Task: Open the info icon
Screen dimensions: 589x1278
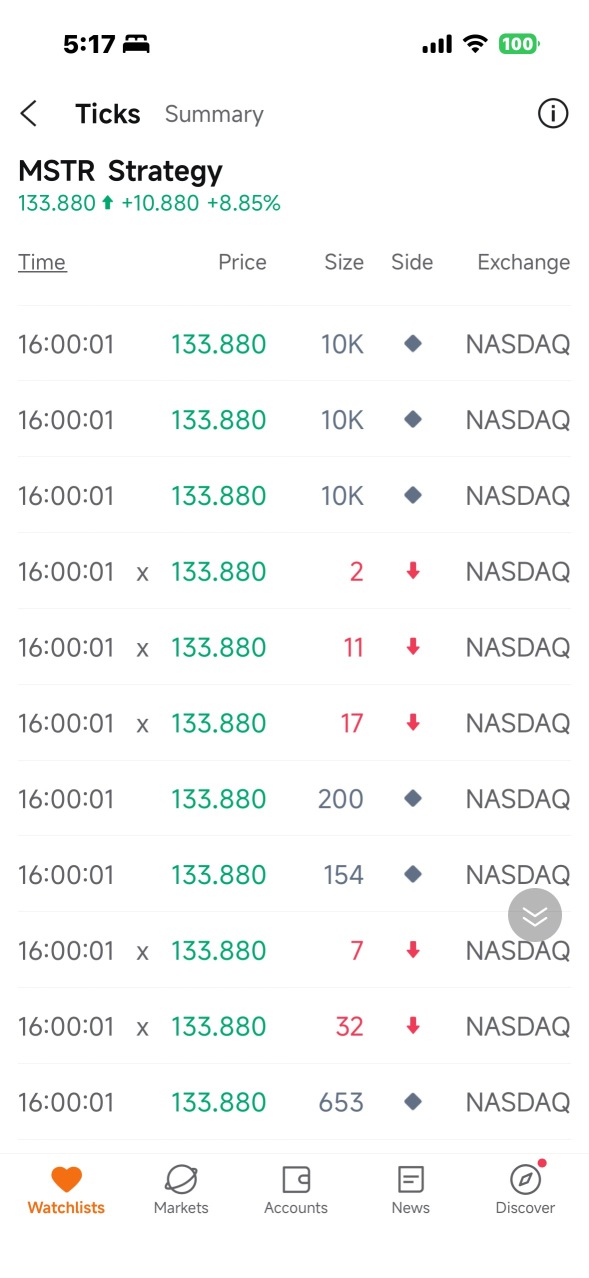Action: [x=553, y=114]
